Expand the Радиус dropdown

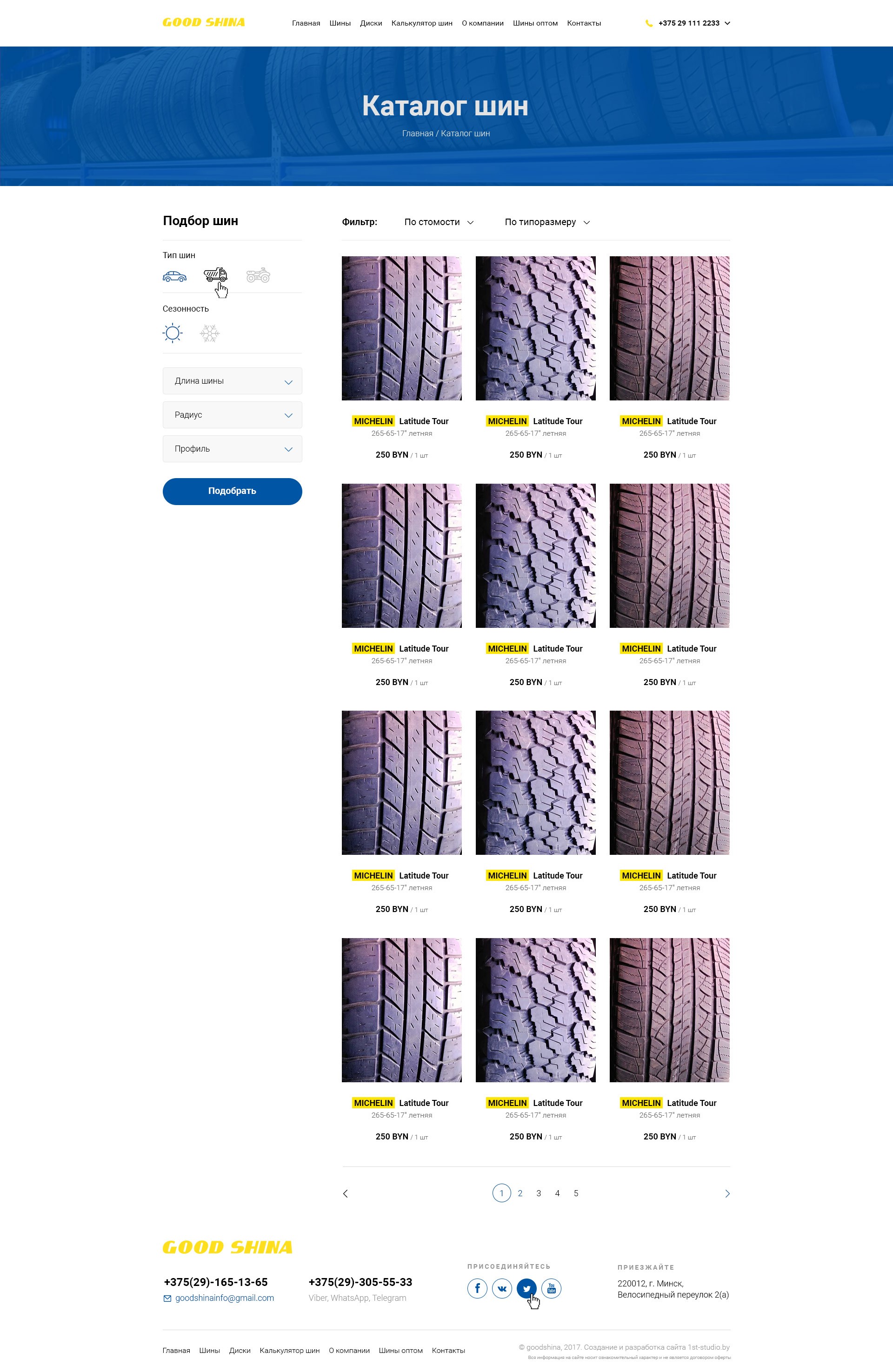coord(233,415)
